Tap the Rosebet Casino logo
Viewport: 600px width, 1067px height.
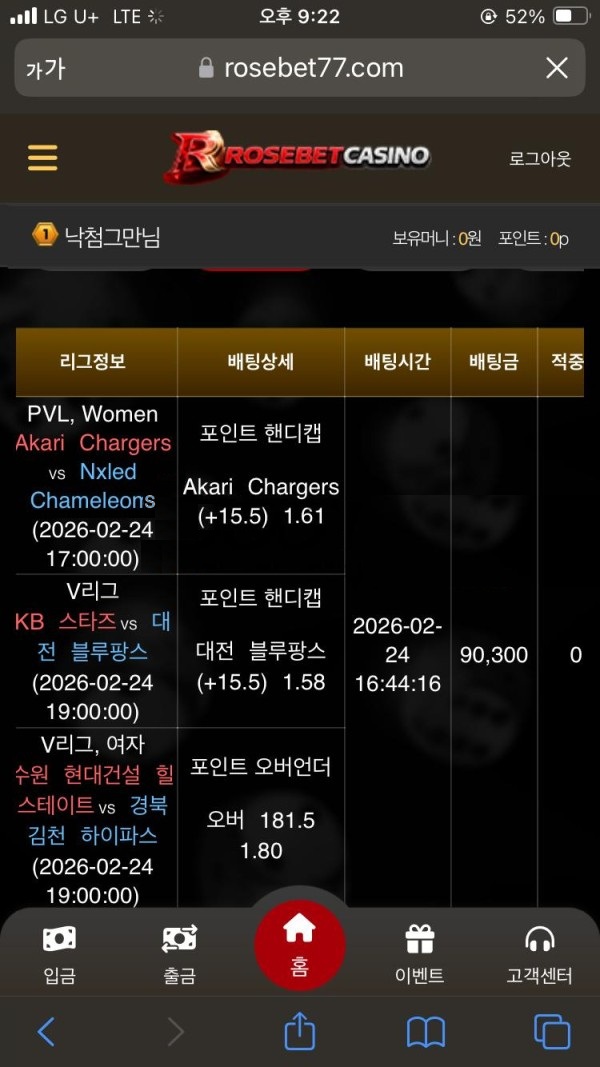tap(297, 157)
